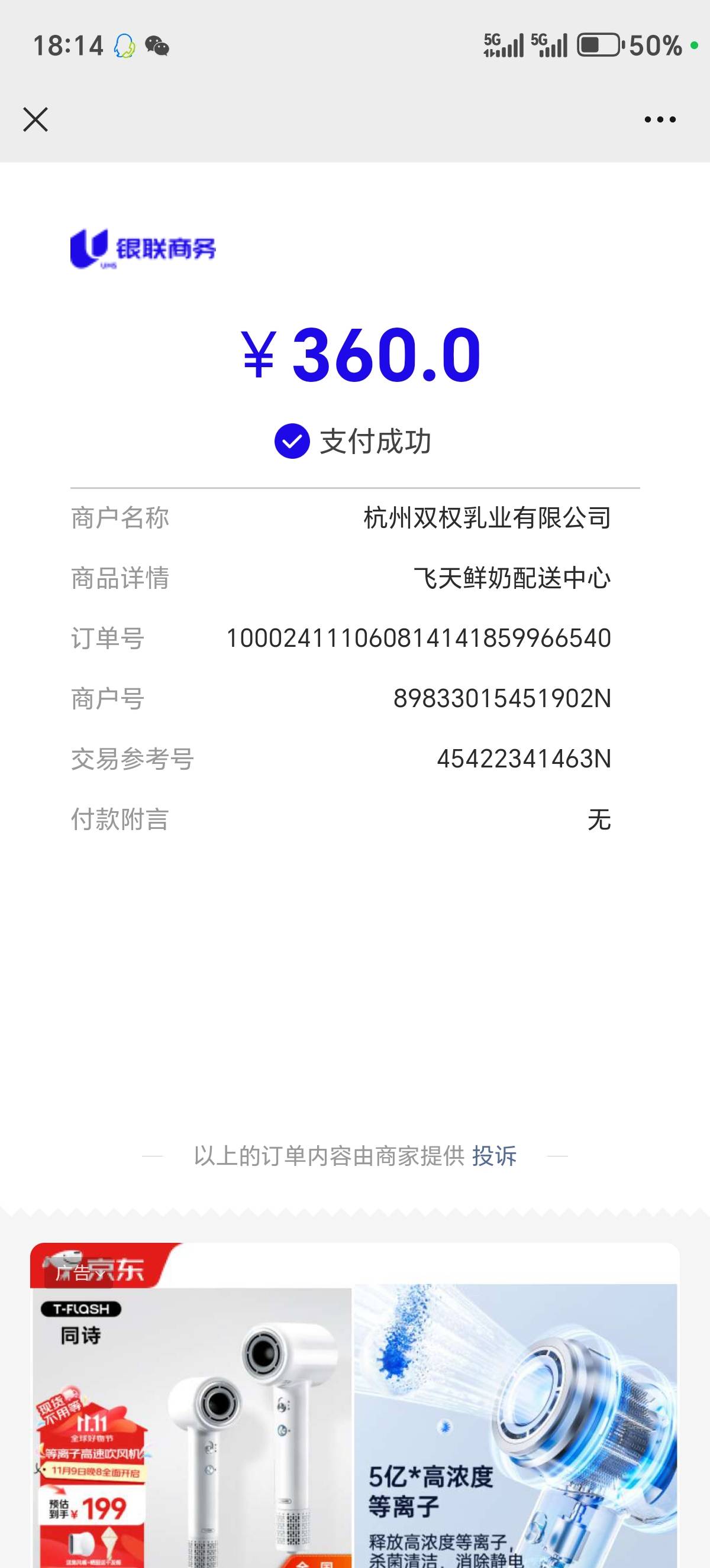Viewport: 710px width, 1568px height.
Task: Open the 京东 hair dryer ad card
Action: click(x=355, y=1412)
